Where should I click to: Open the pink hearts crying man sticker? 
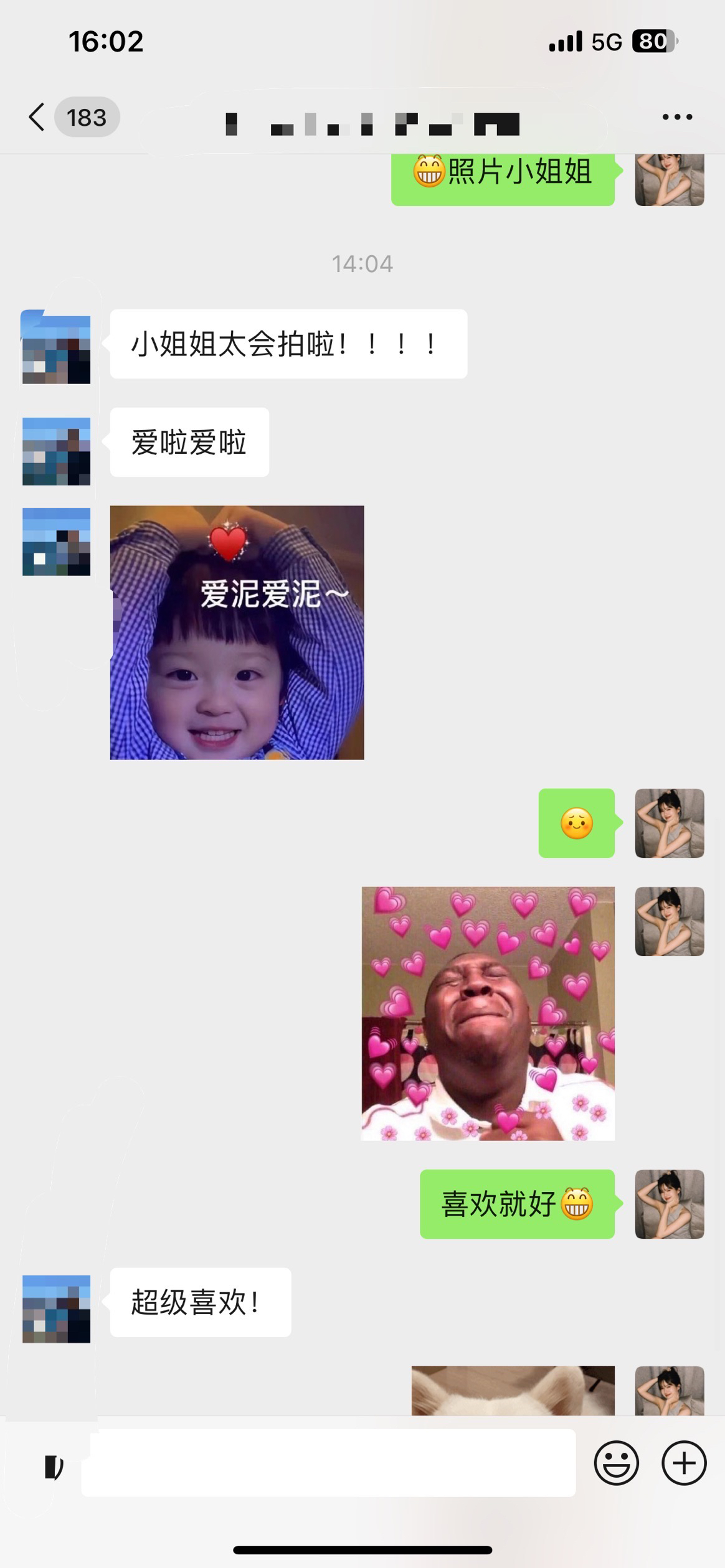[x=488, y=1013]
